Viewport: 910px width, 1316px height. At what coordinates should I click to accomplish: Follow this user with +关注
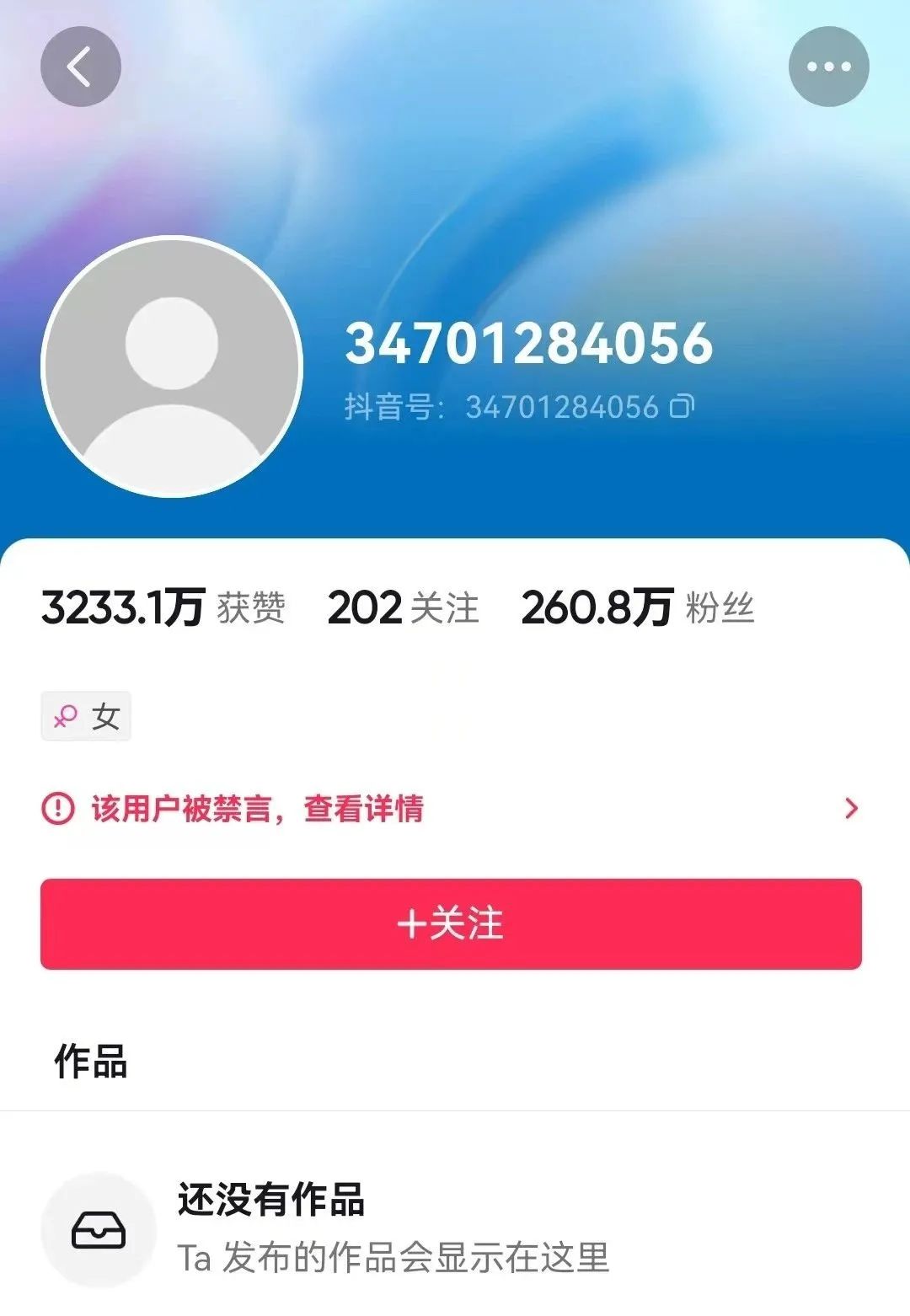tap(451, 924)
